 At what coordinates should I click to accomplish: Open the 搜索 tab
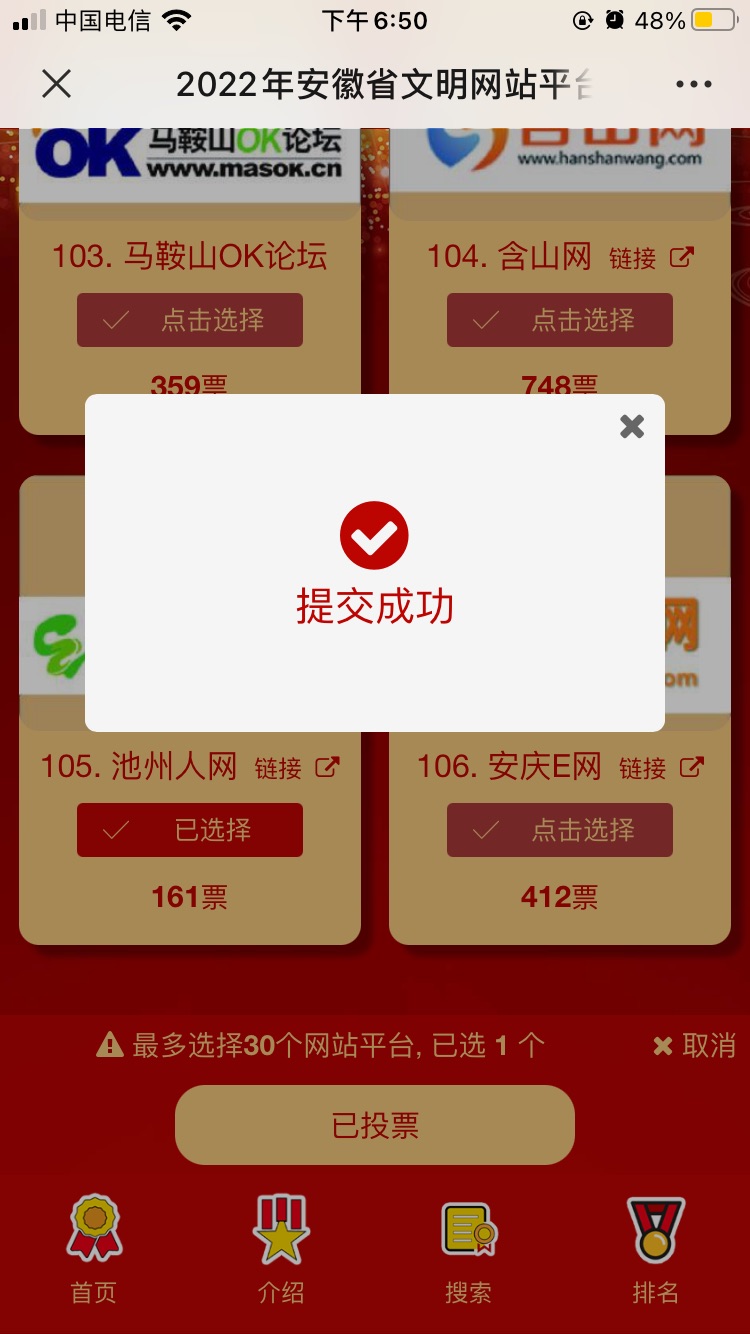pos(468,1250)
